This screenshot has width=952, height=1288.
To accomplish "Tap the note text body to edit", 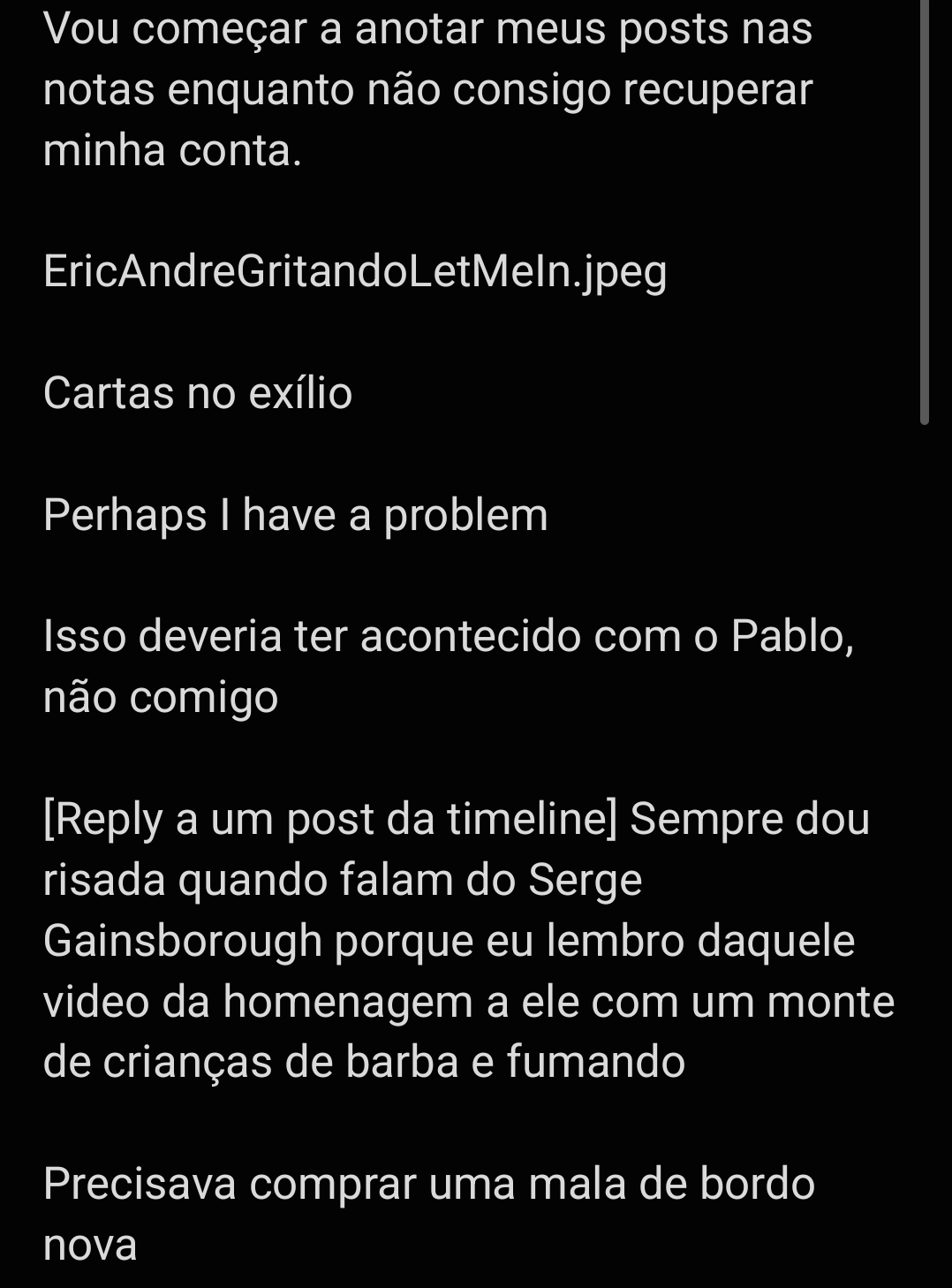I will (x=468, y=636).
